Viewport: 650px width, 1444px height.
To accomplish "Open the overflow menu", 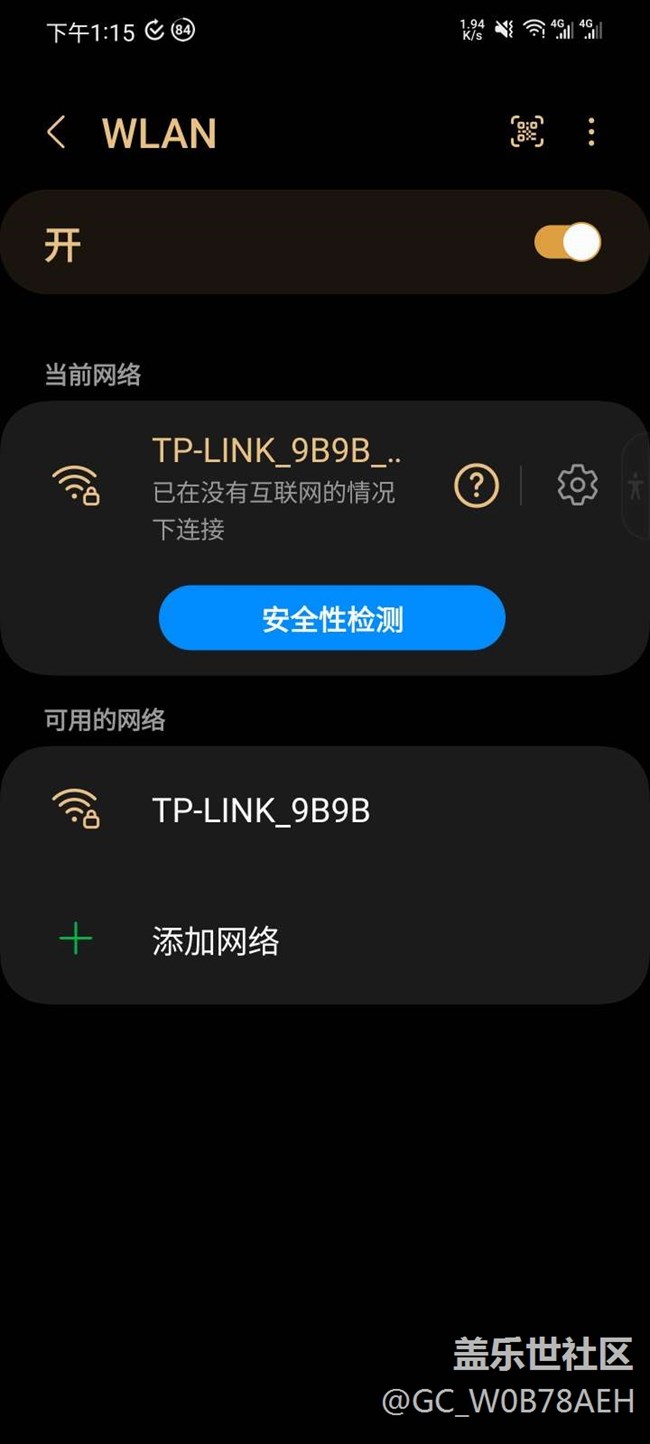I will pos(591,132).
